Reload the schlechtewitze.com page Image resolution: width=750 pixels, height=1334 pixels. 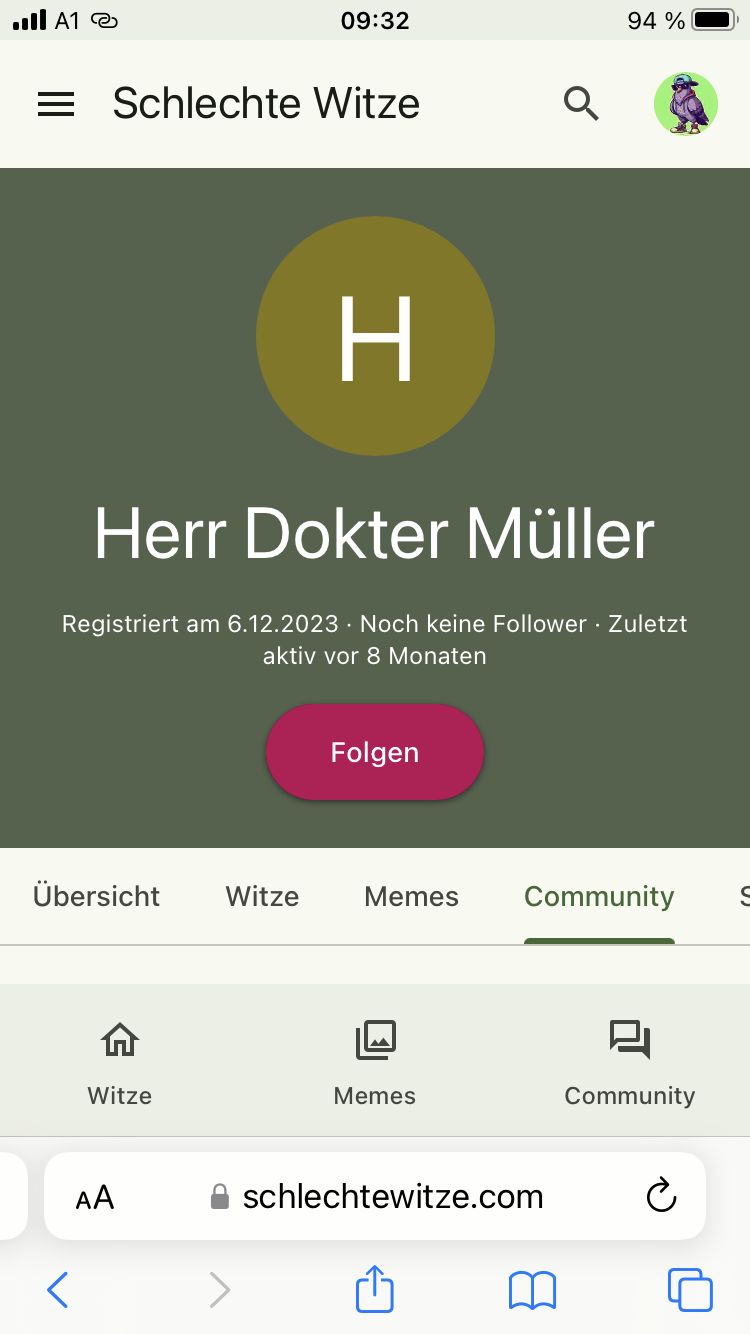[661, 1196]
